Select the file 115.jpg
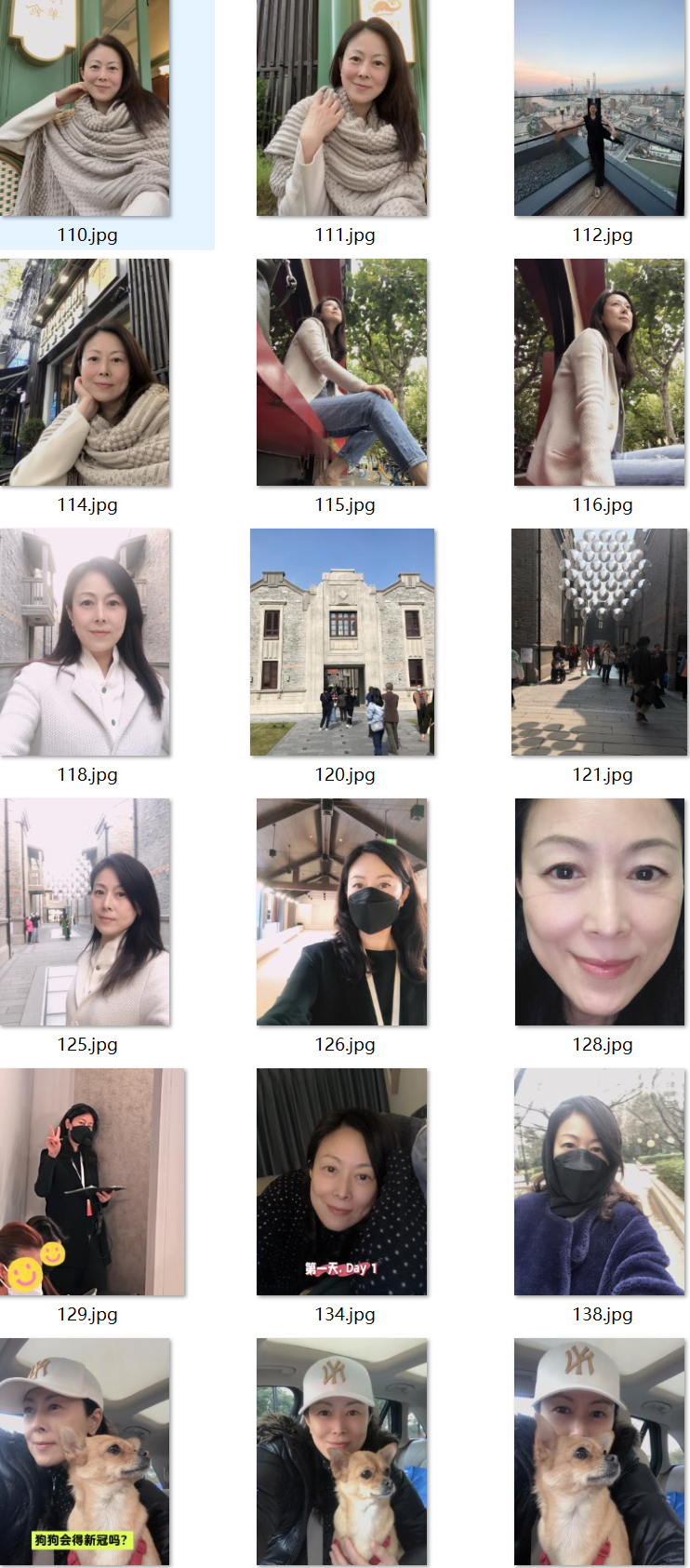Screen dimensions: 690x1568 pos(342,372)
